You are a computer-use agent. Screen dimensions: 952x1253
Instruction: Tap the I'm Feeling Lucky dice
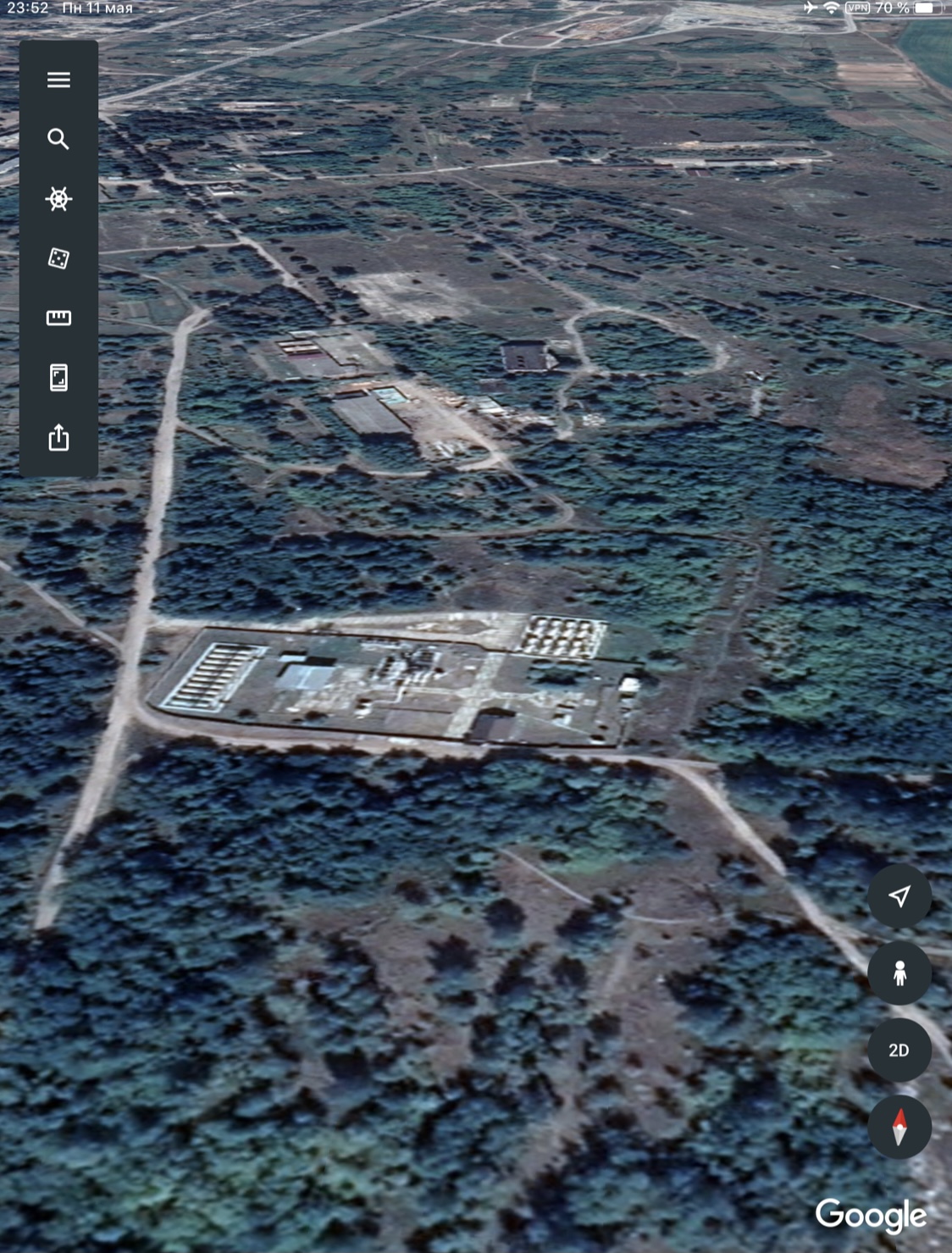(x=58, y=258)
